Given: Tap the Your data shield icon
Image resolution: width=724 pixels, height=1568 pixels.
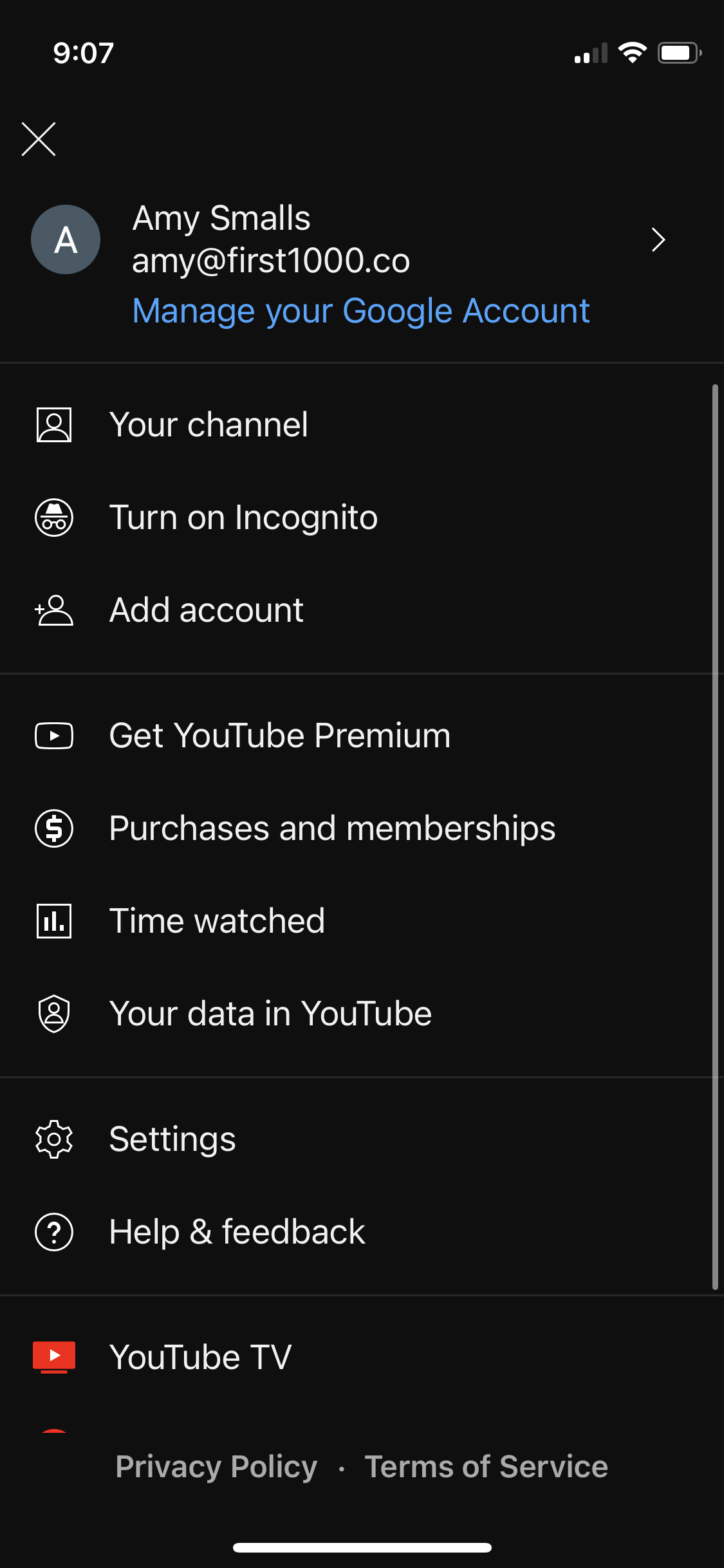Looking at the screenshot, I should coord(54,1013).
